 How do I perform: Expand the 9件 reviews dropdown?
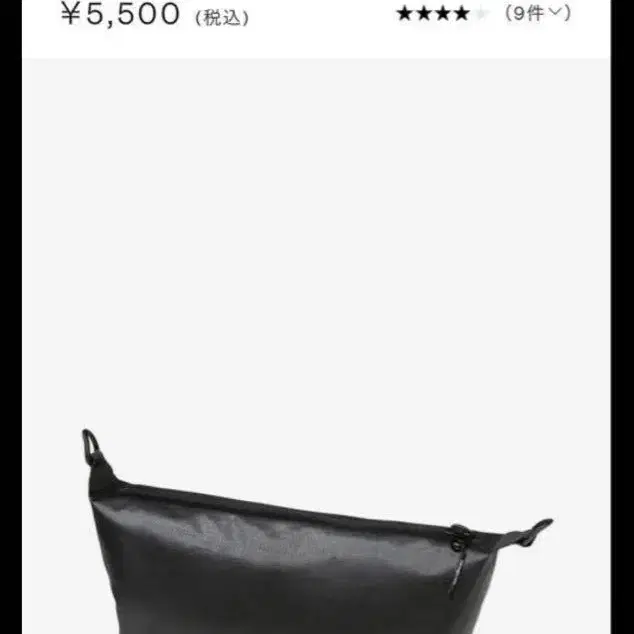(537, 14)
